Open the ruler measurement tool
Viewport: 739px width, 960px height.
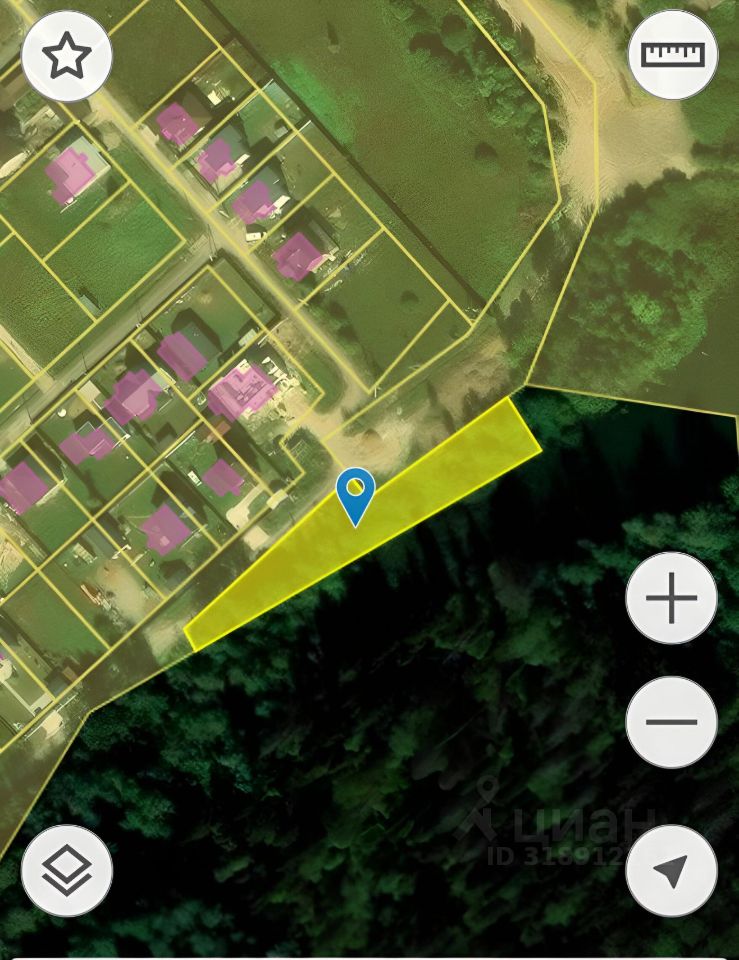pyautogui.click(x=673, y=54)
